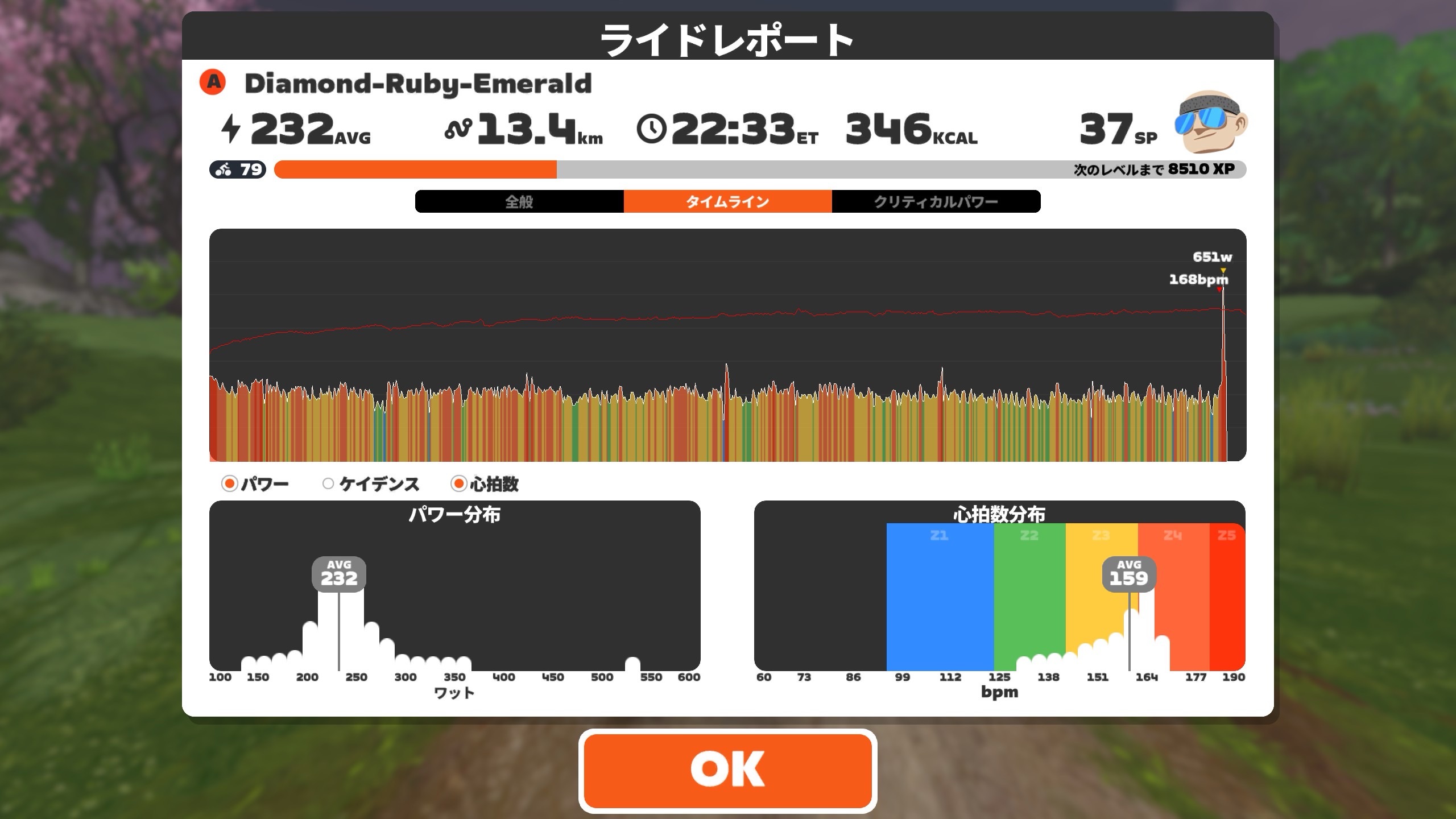Enable the ケイデンス graph option
Image resolution: width=1456 pixels, height=819 pixels.
click(328, 484)
